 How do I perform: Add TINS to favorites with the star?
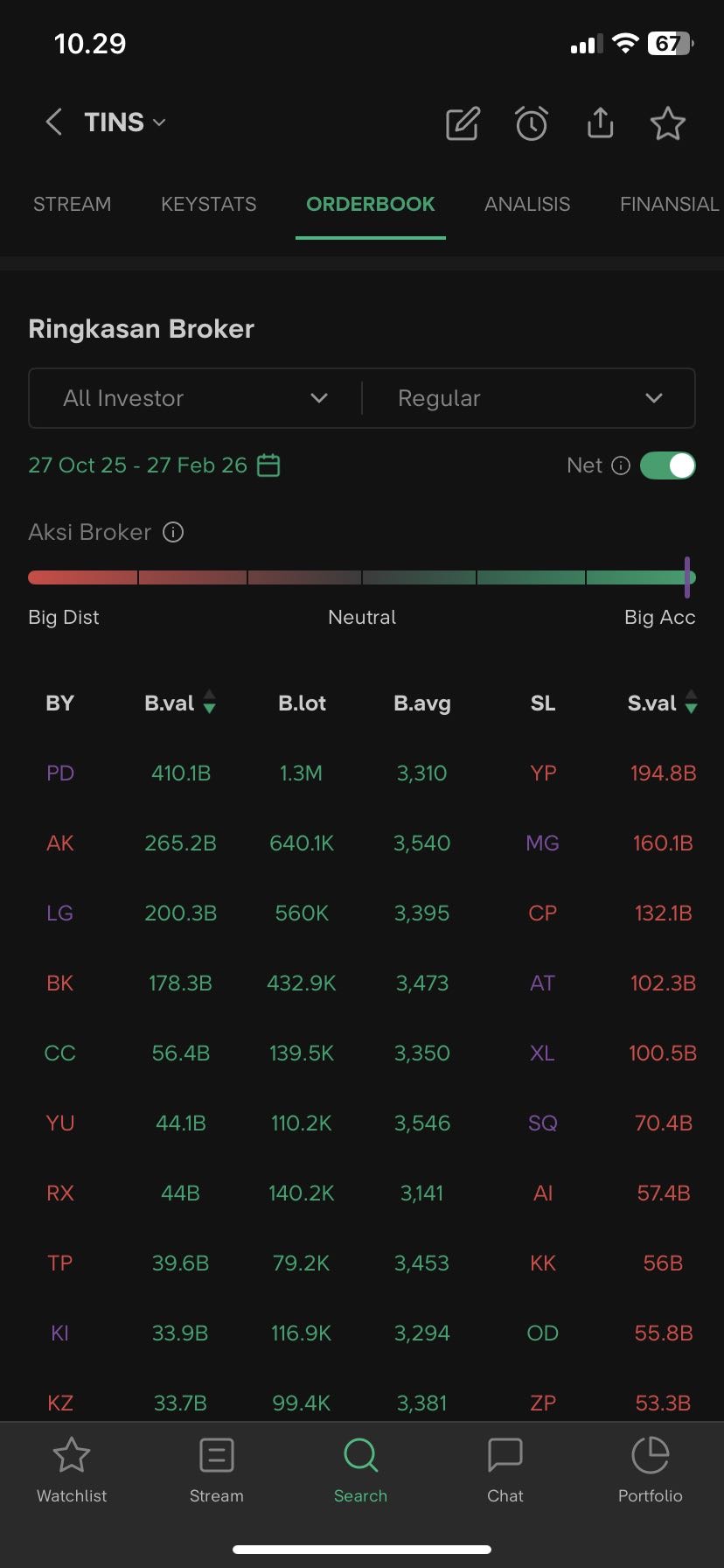coord(668,123)
